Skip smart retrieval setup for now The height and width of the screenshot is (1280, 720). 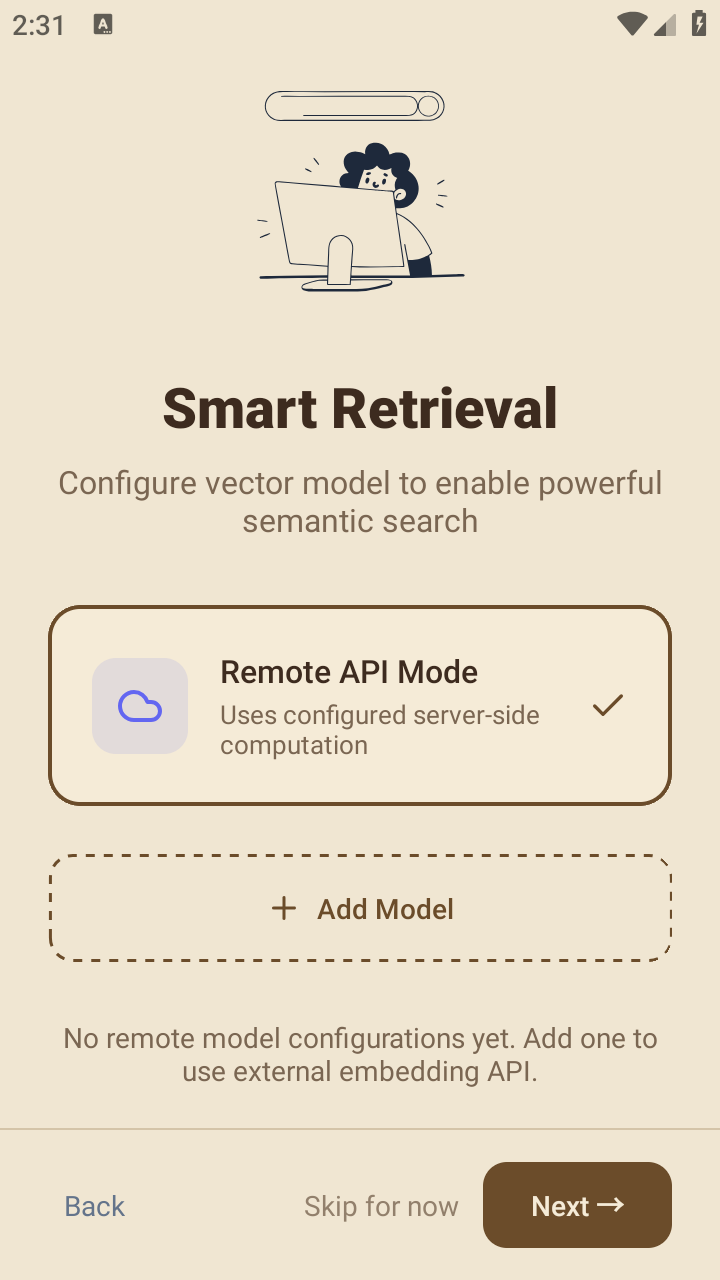click(381, 1206)
